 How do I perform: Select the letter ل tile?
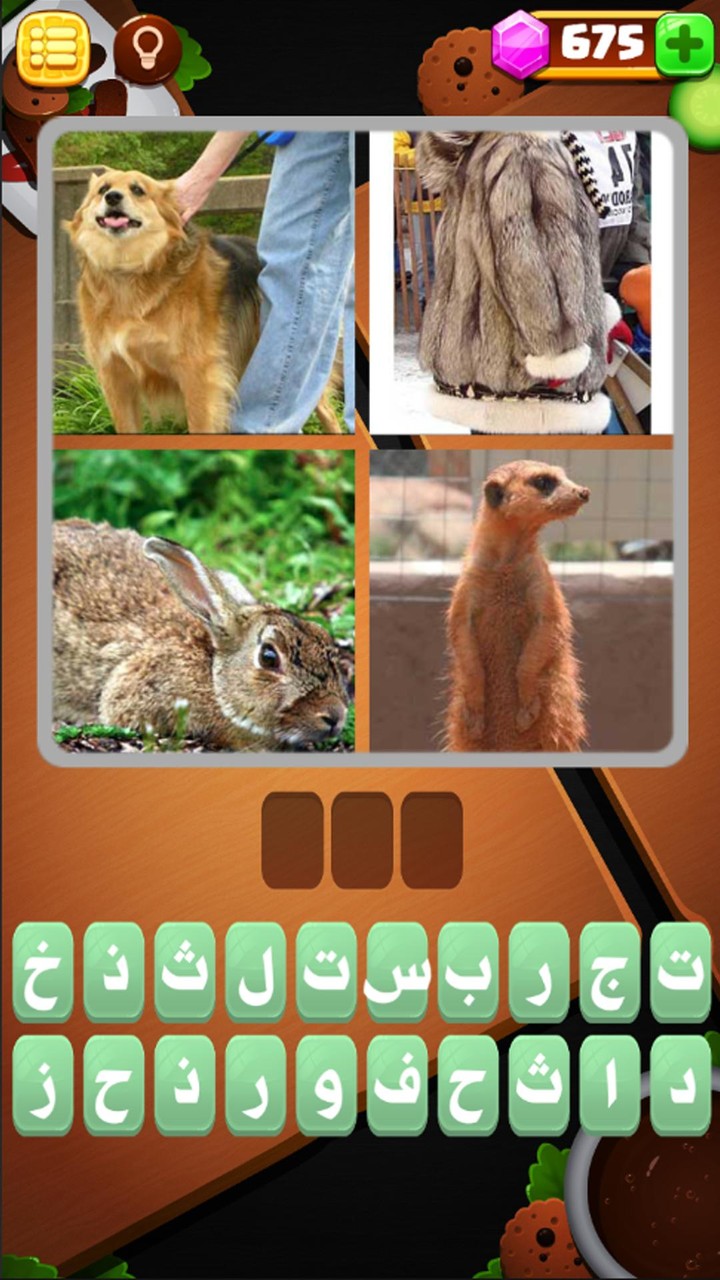pos(256,972)
